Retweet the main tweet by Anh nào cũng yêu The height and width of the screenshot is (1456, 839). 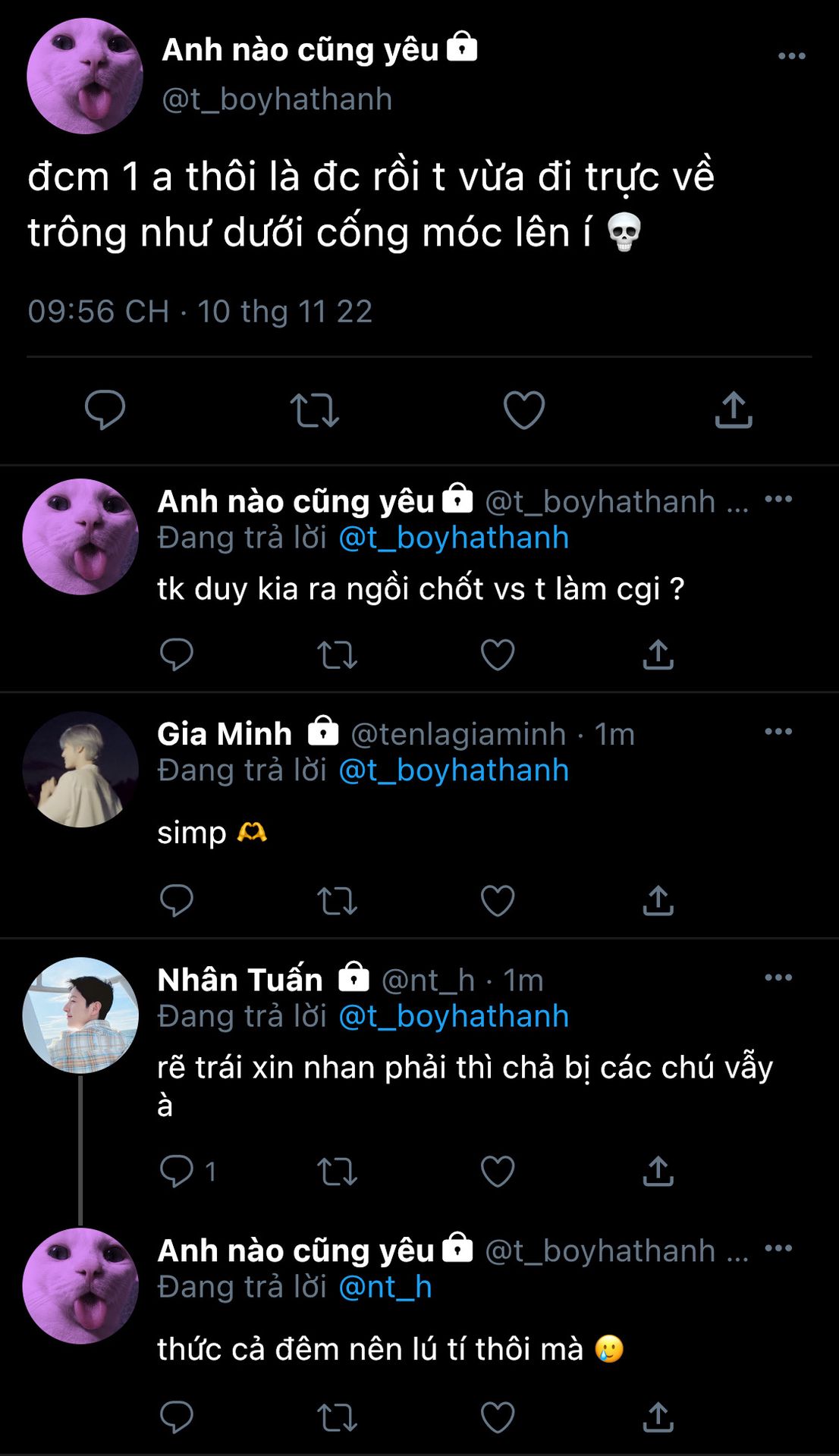pyautogui.click(x=314, y=409)
